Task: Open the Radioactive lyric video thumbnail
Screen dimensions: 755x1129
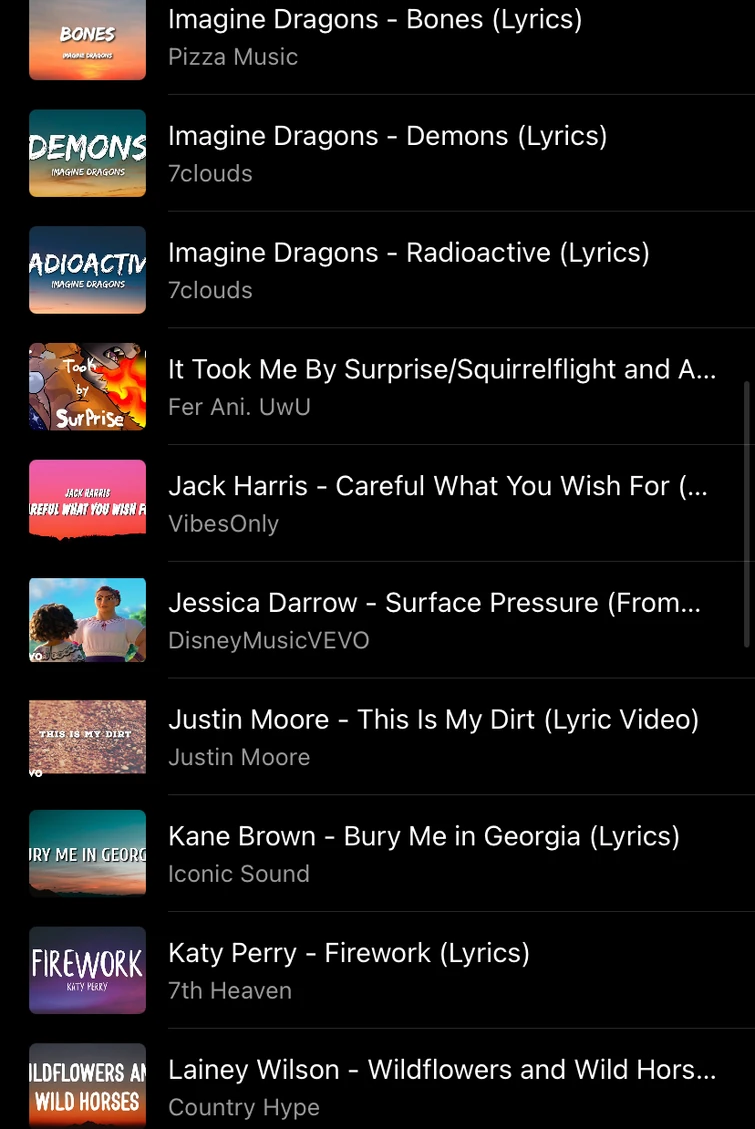Action: [87, 270]
